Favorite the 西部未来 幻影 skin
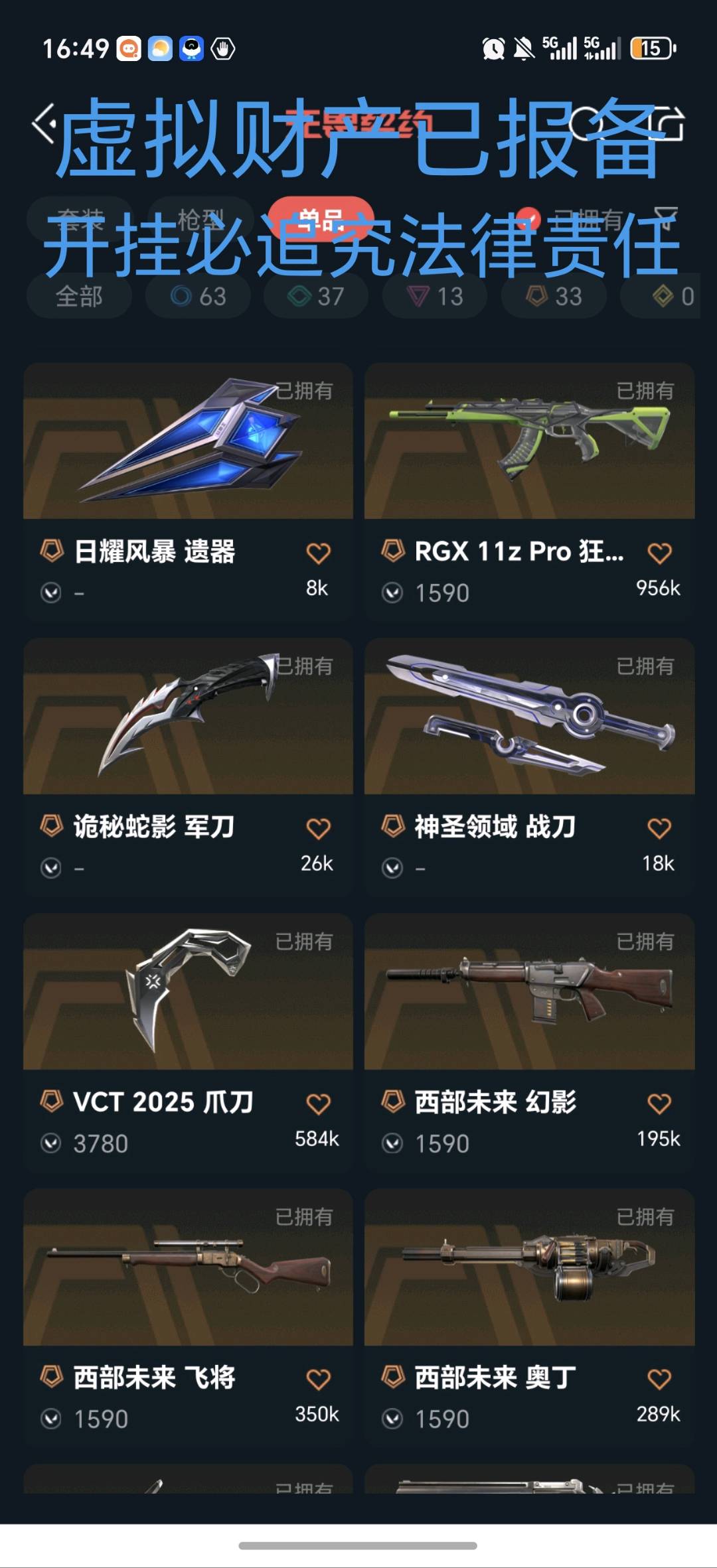Screen dimensions: 717x1568 click(659, 1104)
